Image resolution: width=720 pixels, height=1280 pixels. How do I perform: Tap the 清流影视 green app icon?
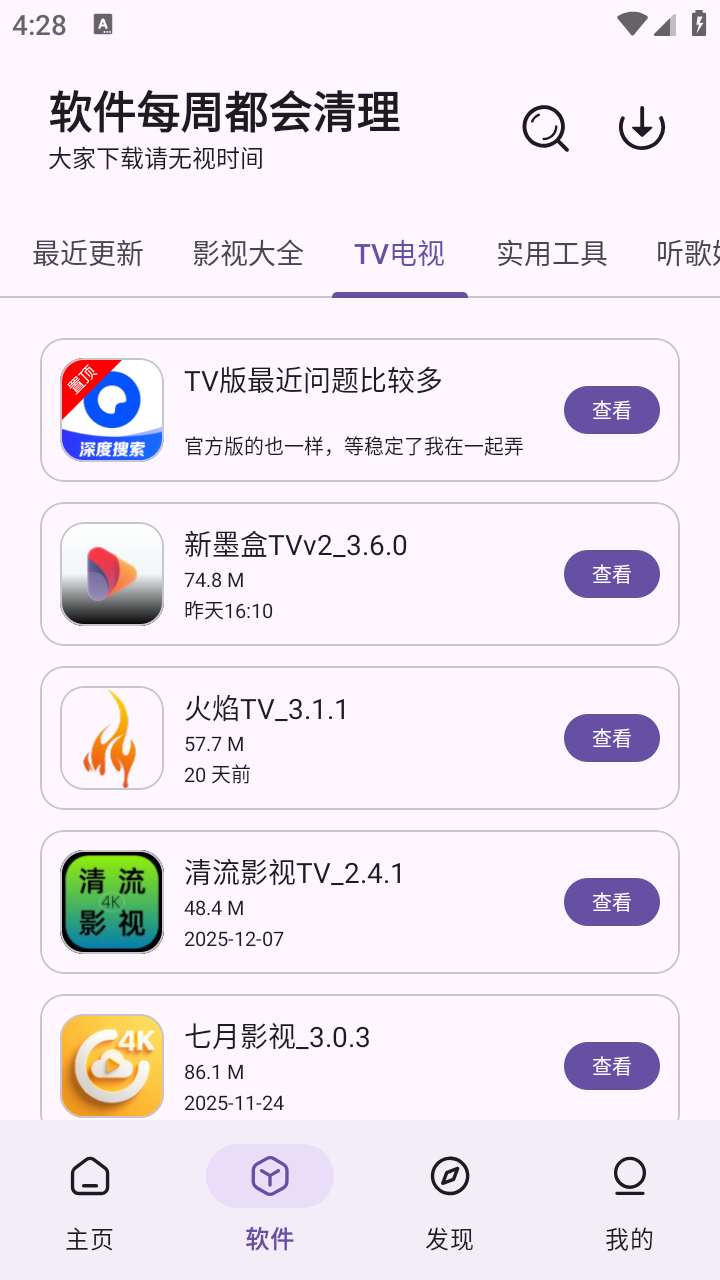coord(111,902)
